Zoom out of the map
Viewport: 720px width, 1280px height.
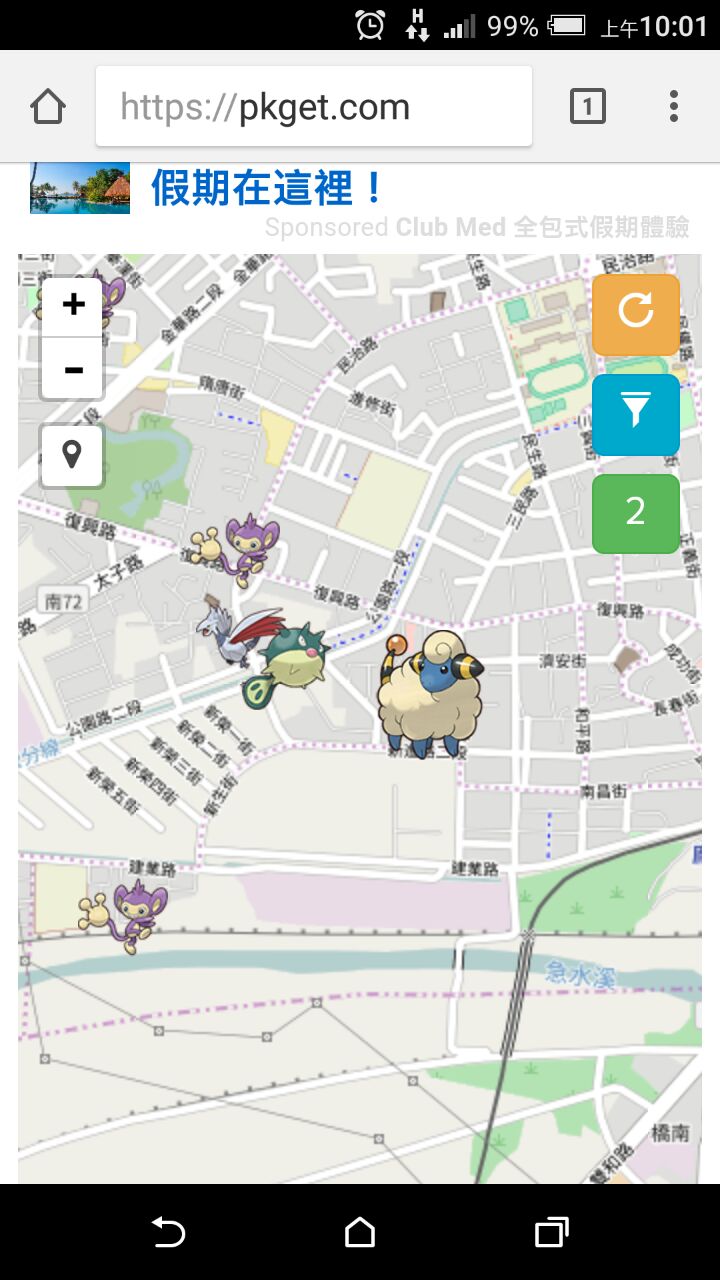click(x=72, y=370)
